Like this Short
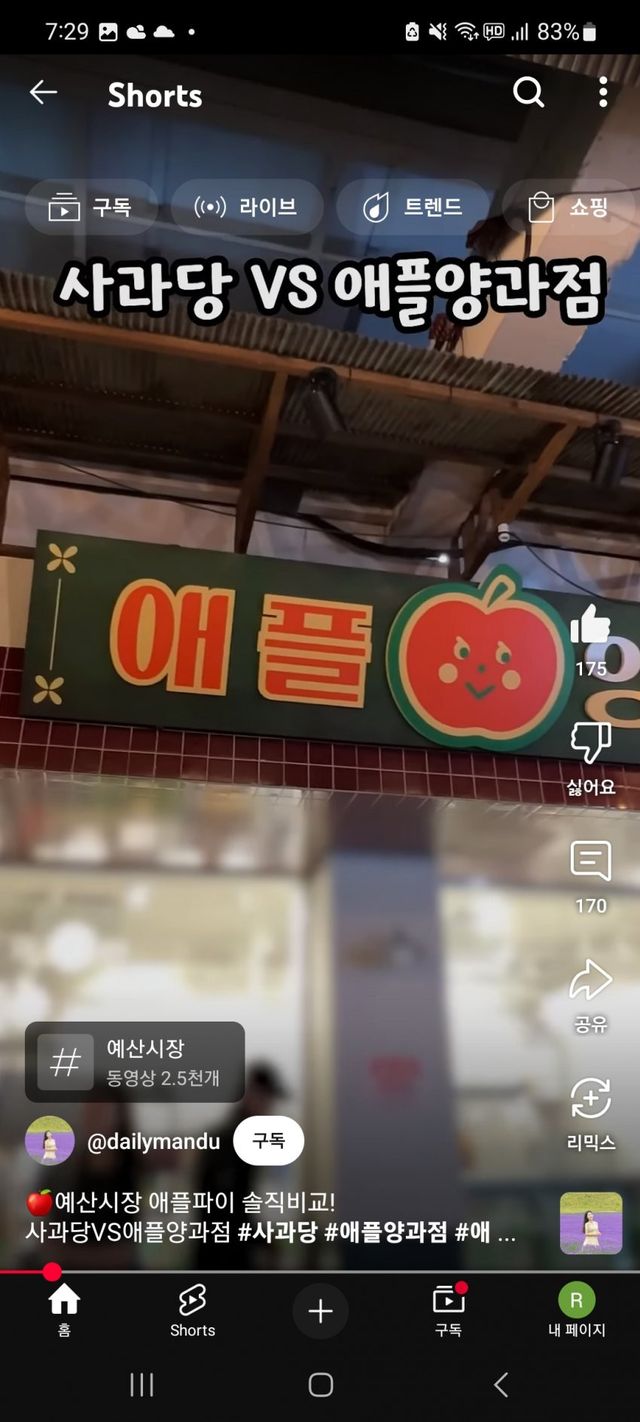Image resolution: width=640 pixels, height=1422 pixels. pos(590,640)
